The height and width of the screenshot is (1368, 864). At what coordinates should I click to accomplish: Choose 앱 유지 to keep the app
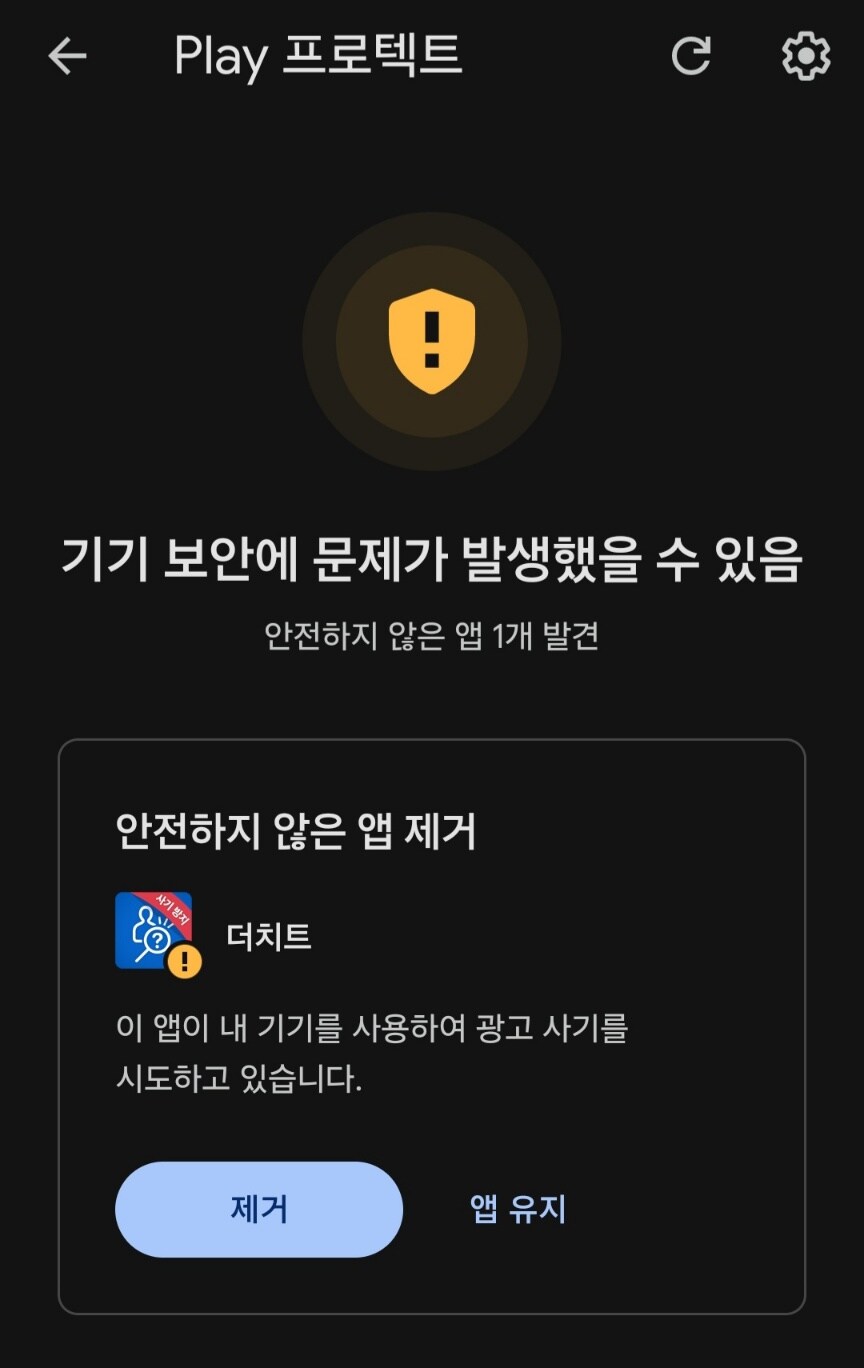pos(518,1209)
